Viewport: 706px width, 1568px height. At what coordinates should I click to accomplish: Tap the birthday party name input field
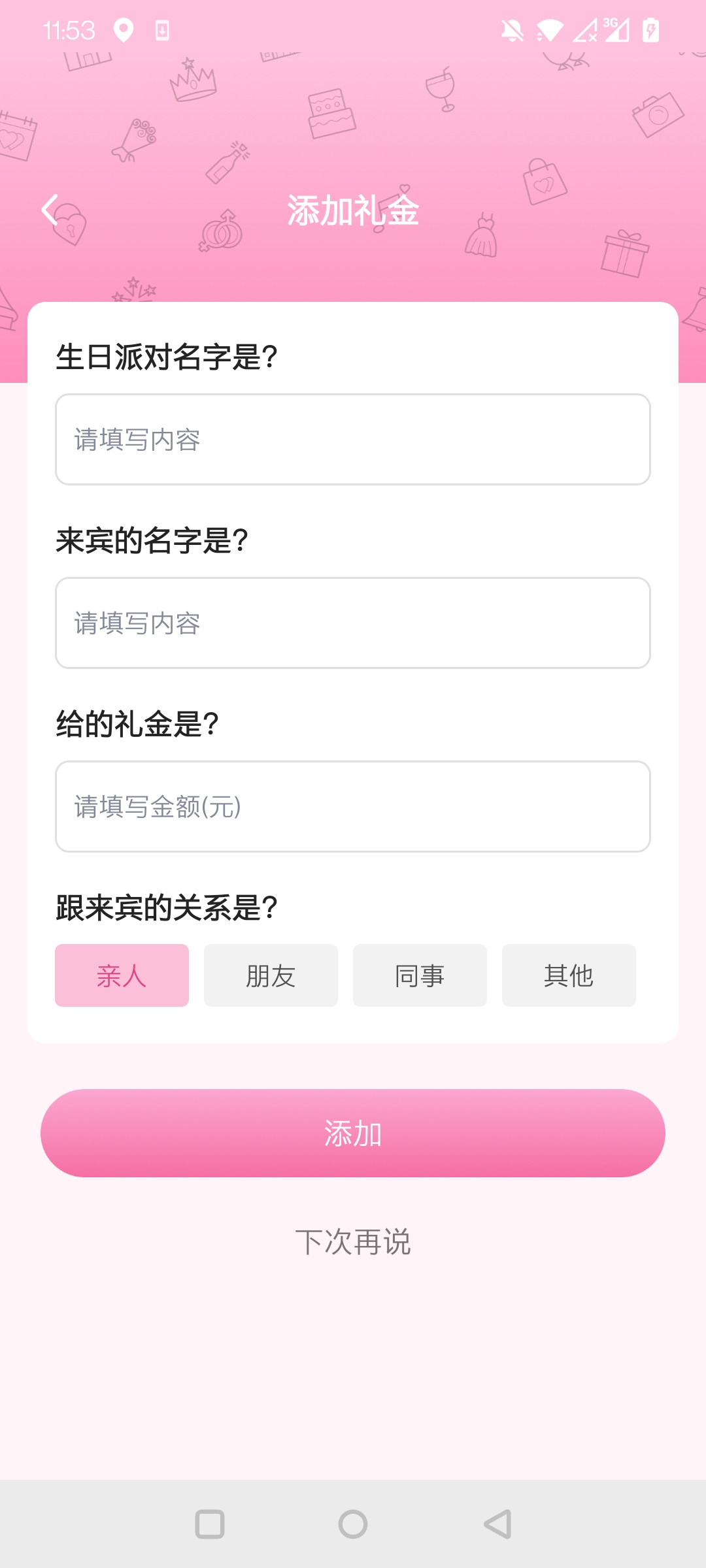click(353, 439)
